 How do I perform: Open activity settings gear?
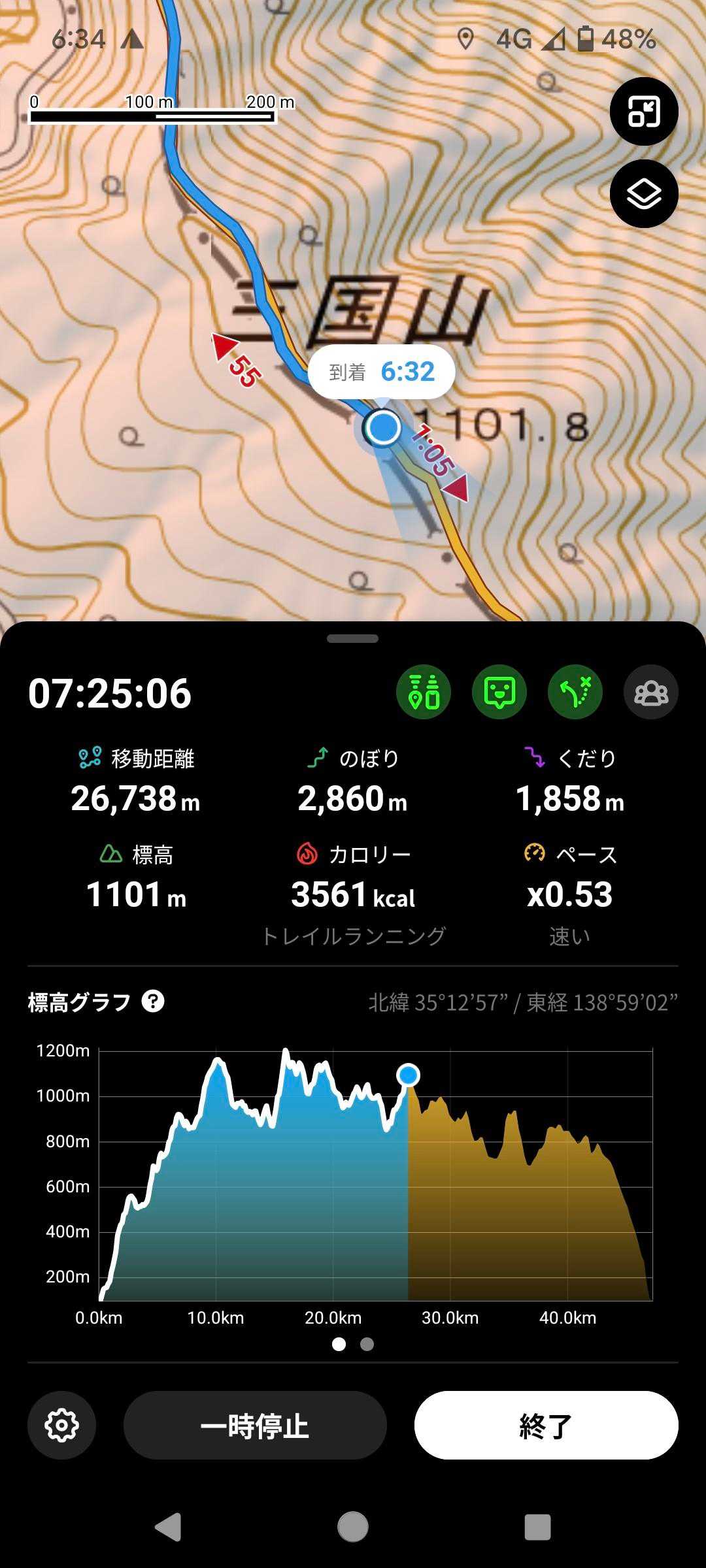pyautogui.click(x=62, y=1425)
